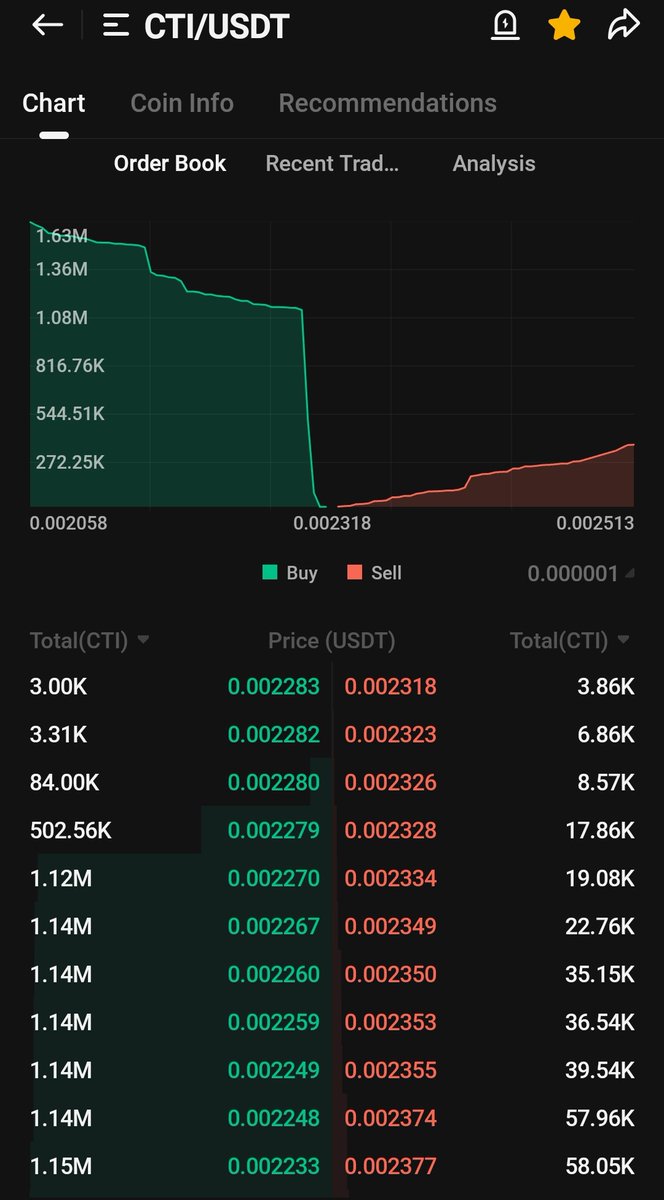Set a price alert with bell icon
This screenshot has width=664, height=1200.
tap(505, 26)
